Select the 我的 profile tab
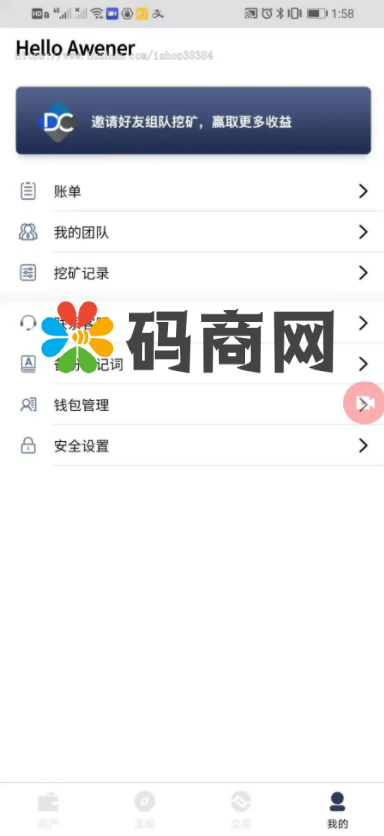Viewport: 384px width, 836px height. click(337, 809)
